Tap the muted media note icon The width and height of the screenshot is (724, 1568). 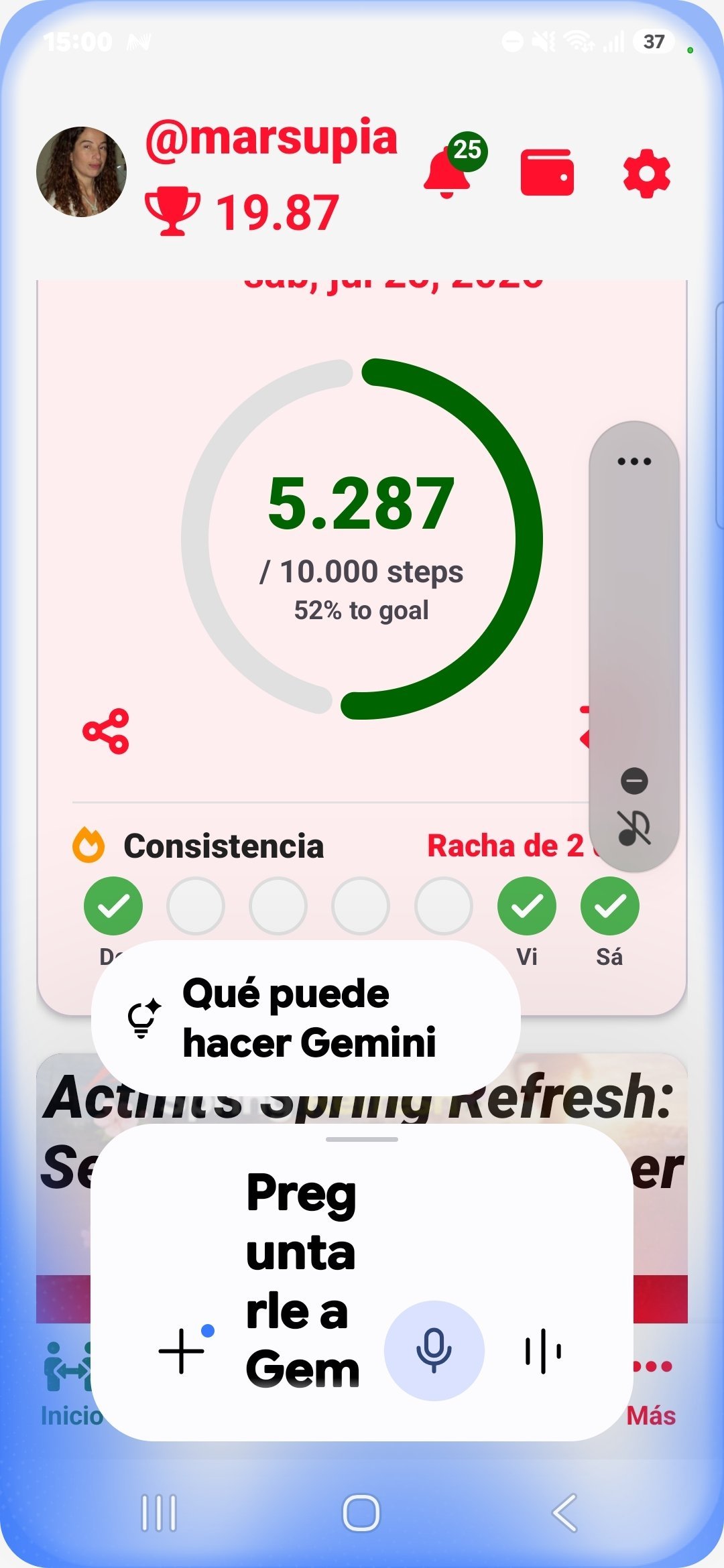634,828
